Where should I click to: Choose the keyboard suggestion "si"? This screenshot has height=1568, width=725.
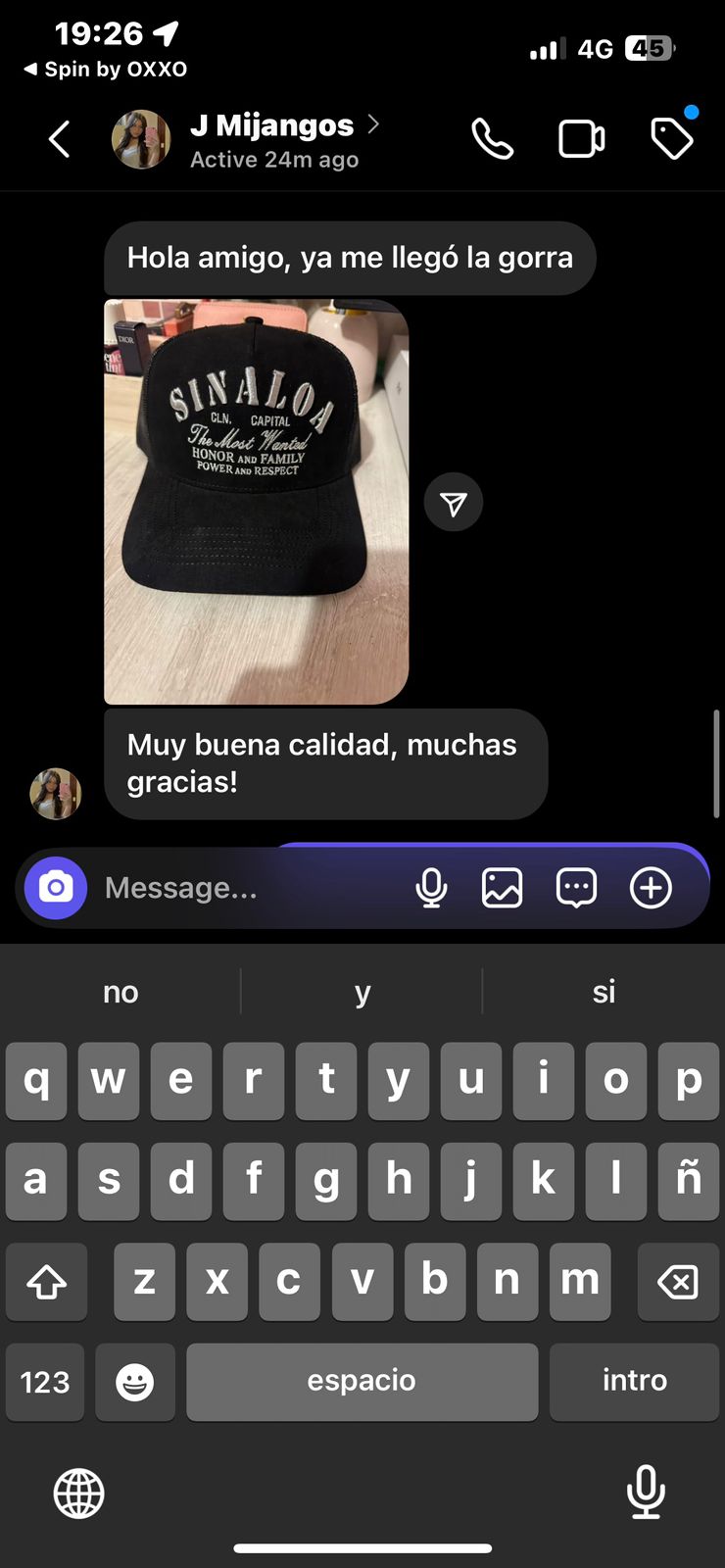click(x=604, y=992)
